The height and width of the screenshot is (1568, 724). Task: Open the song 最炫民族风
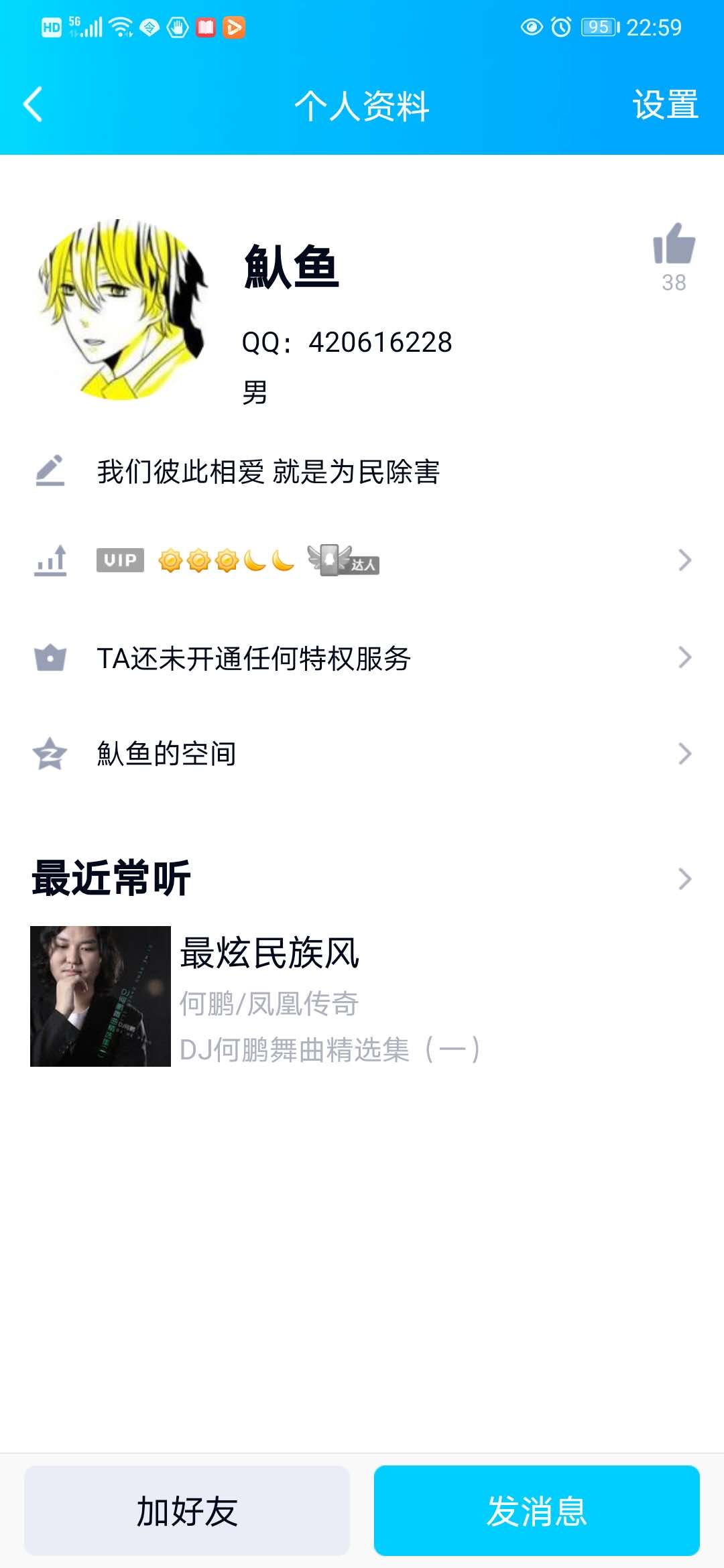click(268, 996)
